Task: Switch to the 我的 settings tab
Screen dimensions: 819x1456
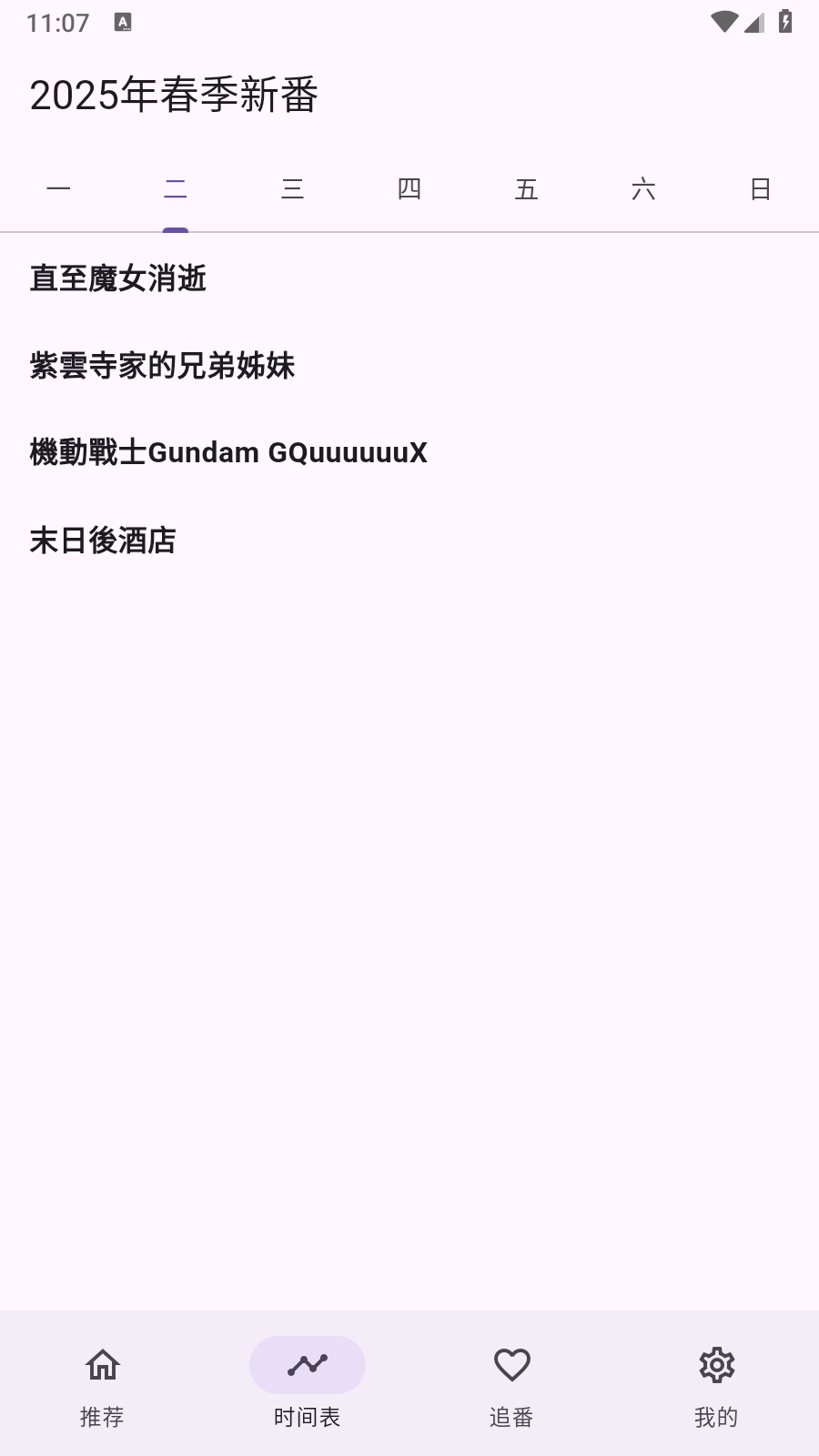Action: point(716,1383)
